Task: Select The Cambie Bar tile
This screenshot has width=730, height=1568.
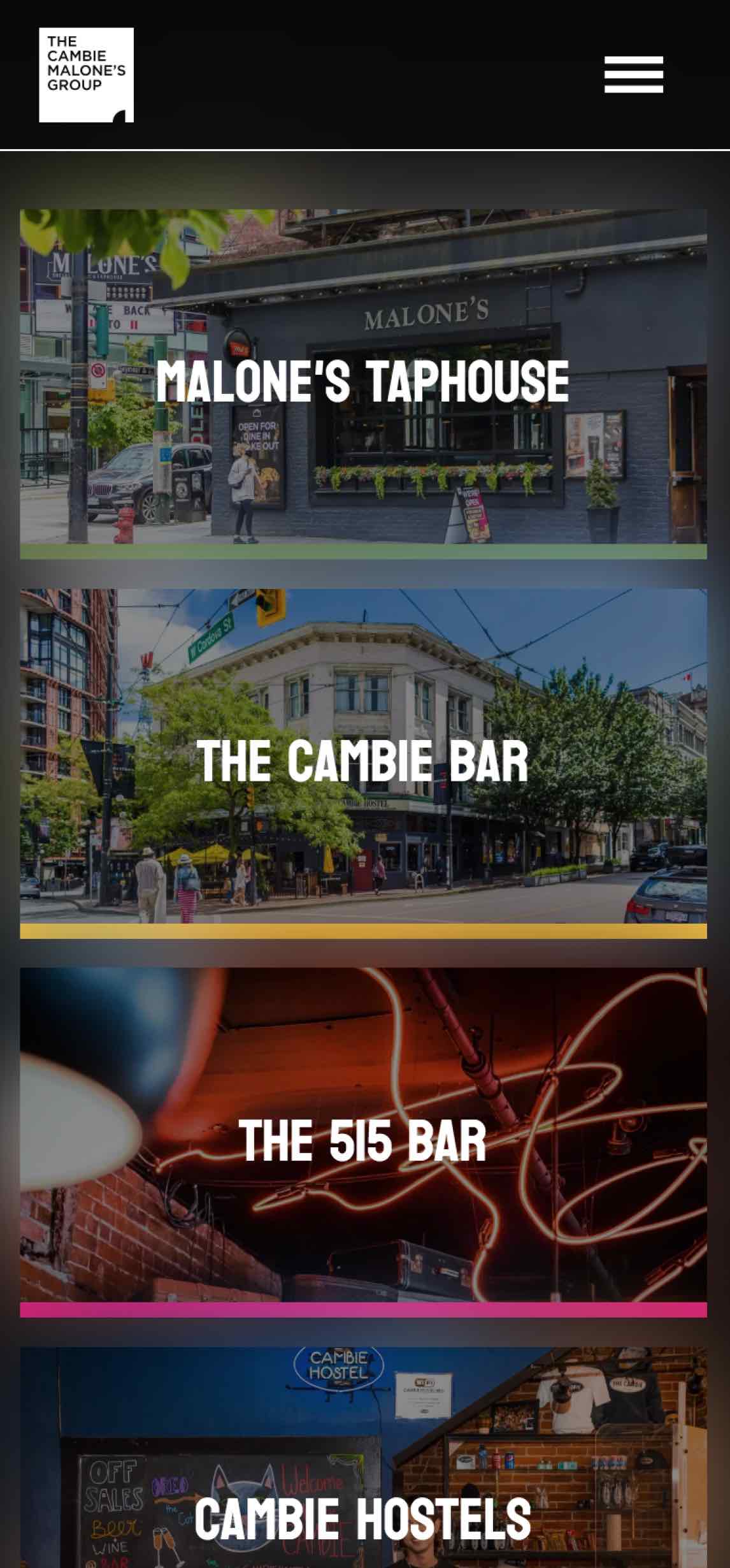Action: 363,762
